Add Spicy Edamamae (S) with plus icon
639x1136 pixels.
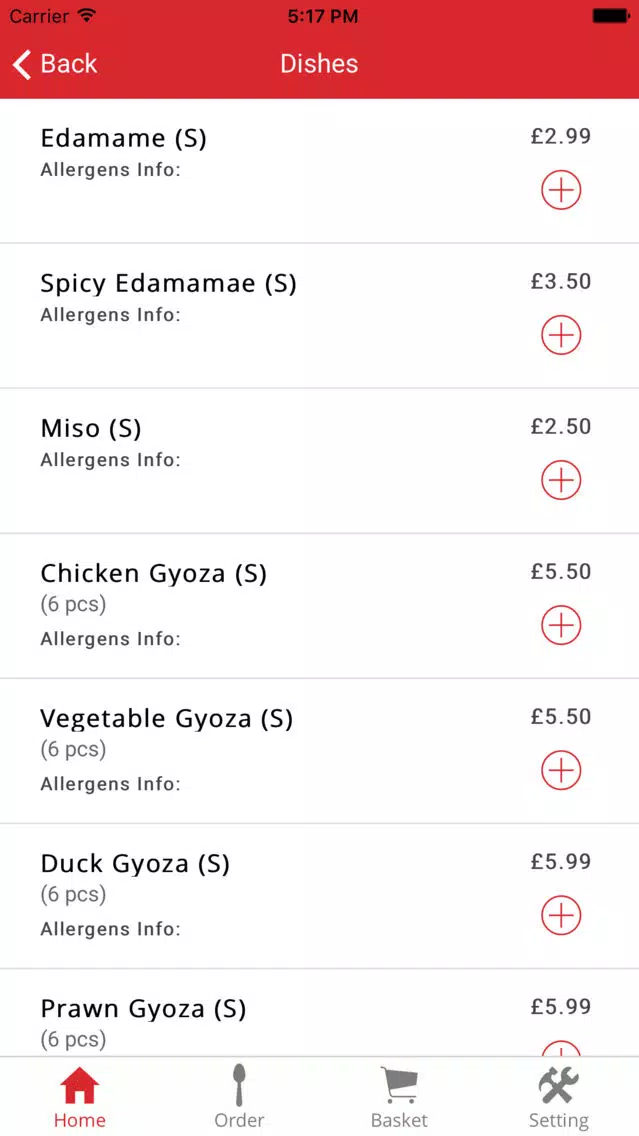tap(561, 335)
